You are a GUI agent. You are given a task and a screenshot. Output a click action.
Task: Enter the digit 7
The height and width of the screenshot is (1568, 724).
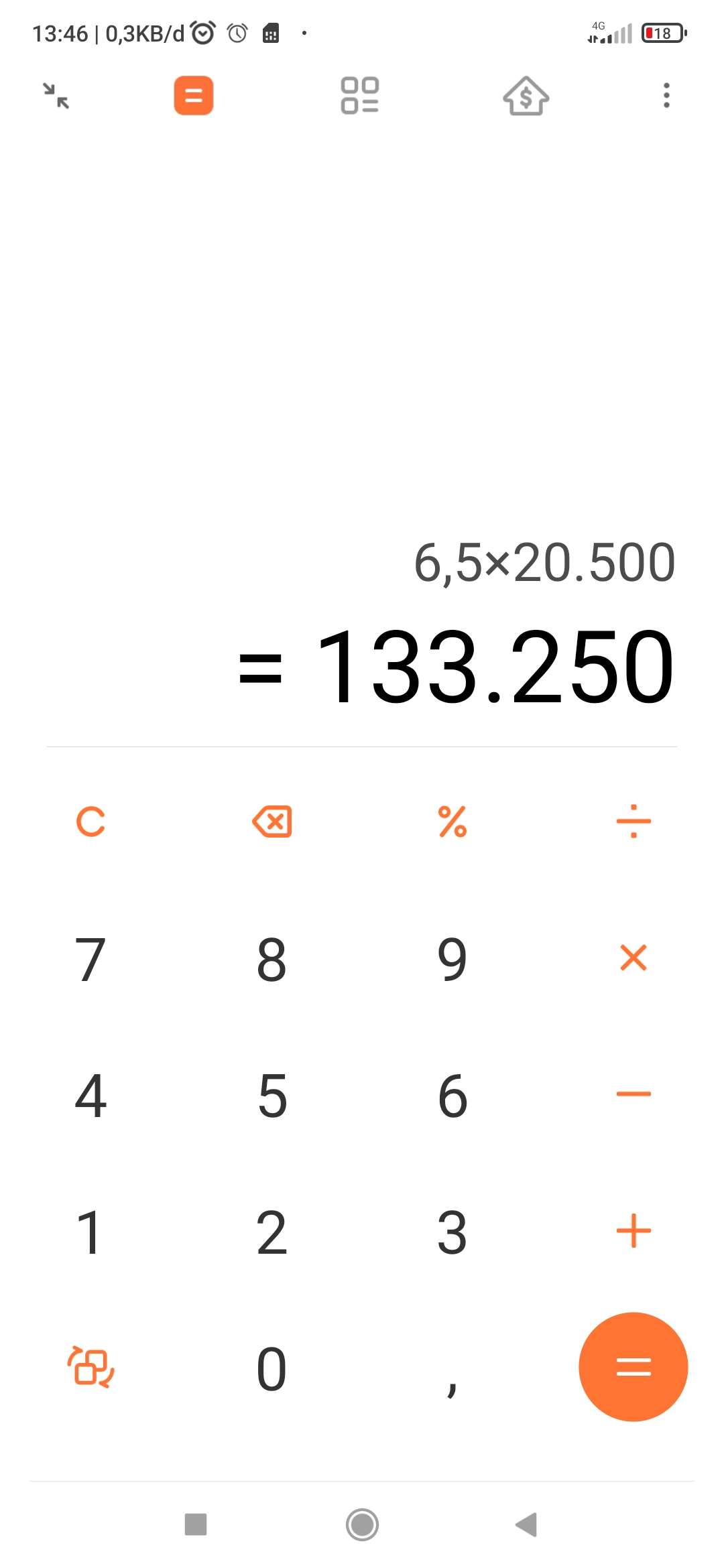click(x=90, y=959)
